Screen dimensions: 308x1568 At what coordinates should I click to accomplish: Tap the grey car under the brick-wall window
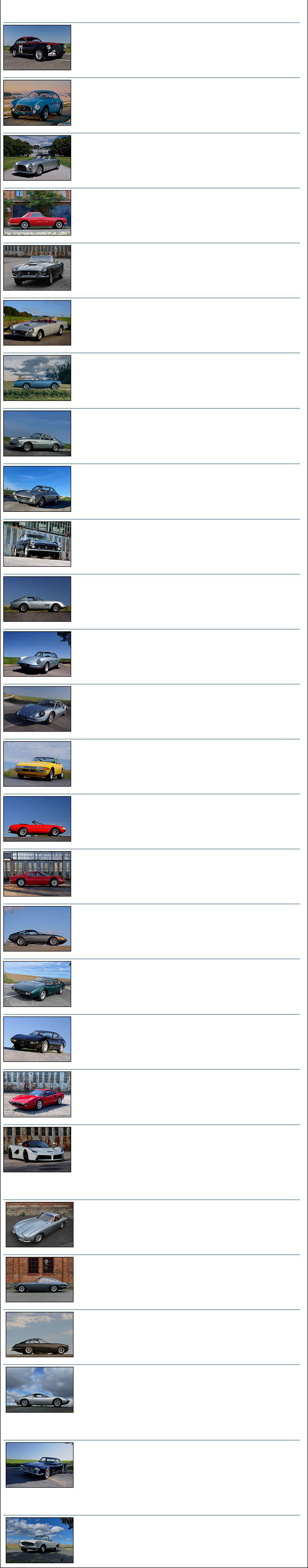click(40, 1279)
